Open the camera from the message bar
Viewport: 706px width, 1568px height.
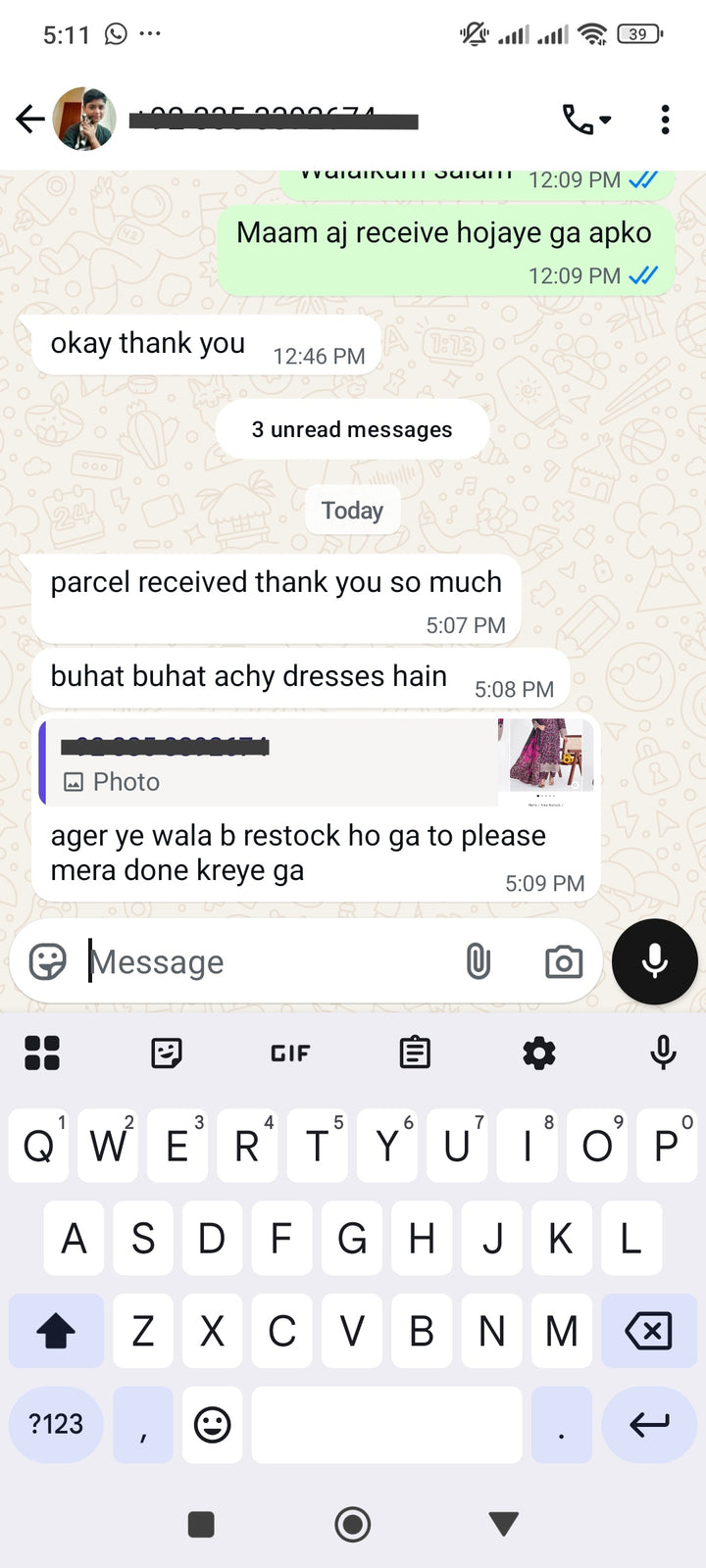563,961
